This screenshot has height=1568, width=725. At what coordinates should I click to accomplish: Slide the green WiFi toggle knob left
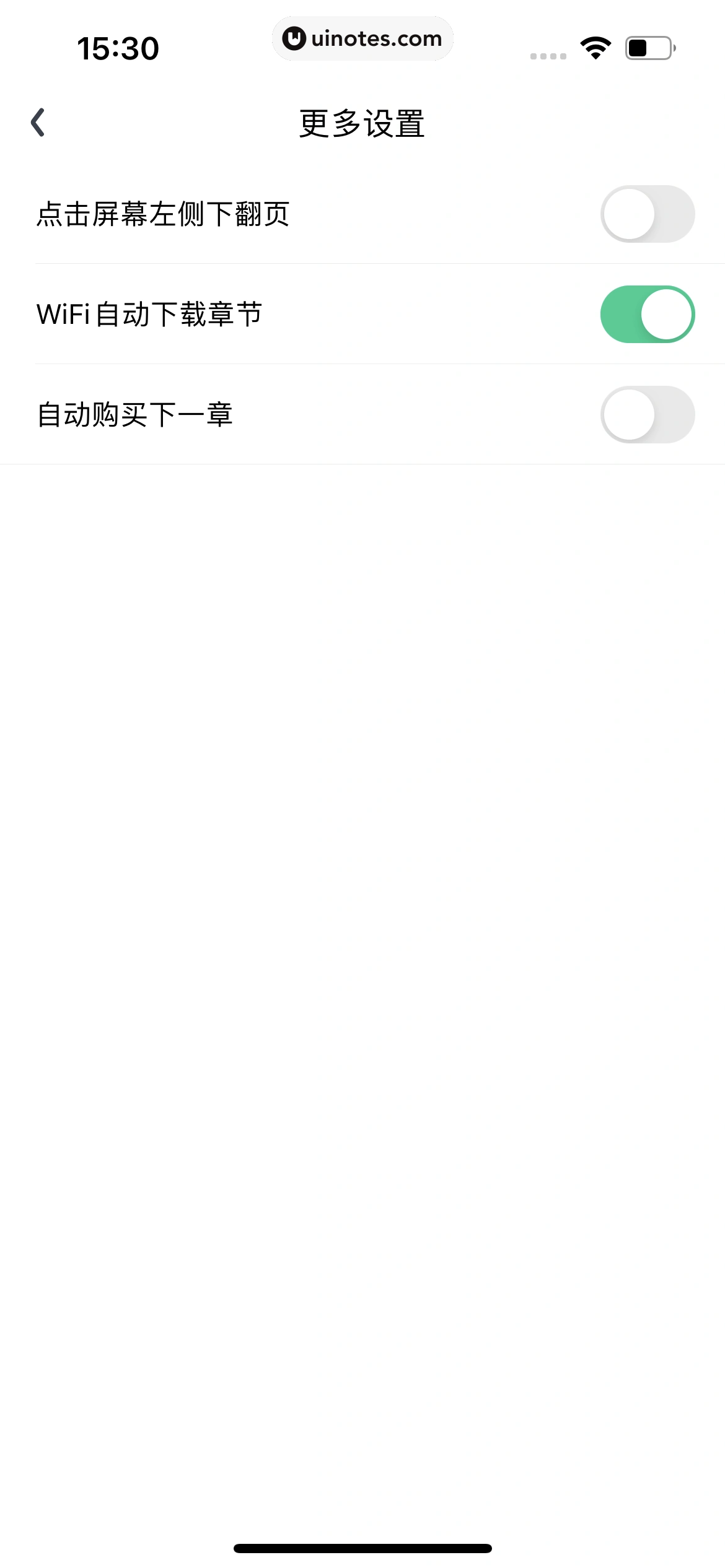pos(667,314)
